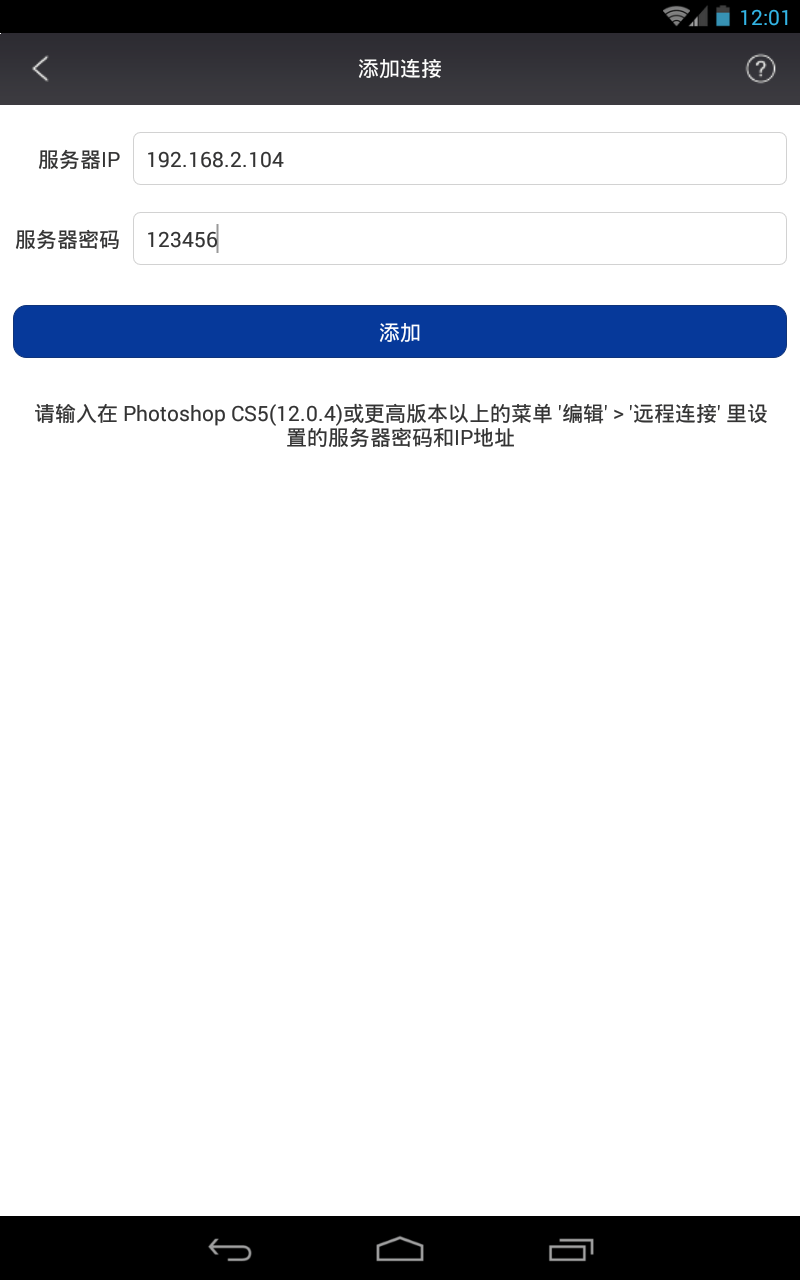Select the 服务器密码 password field

coord(459,239)
